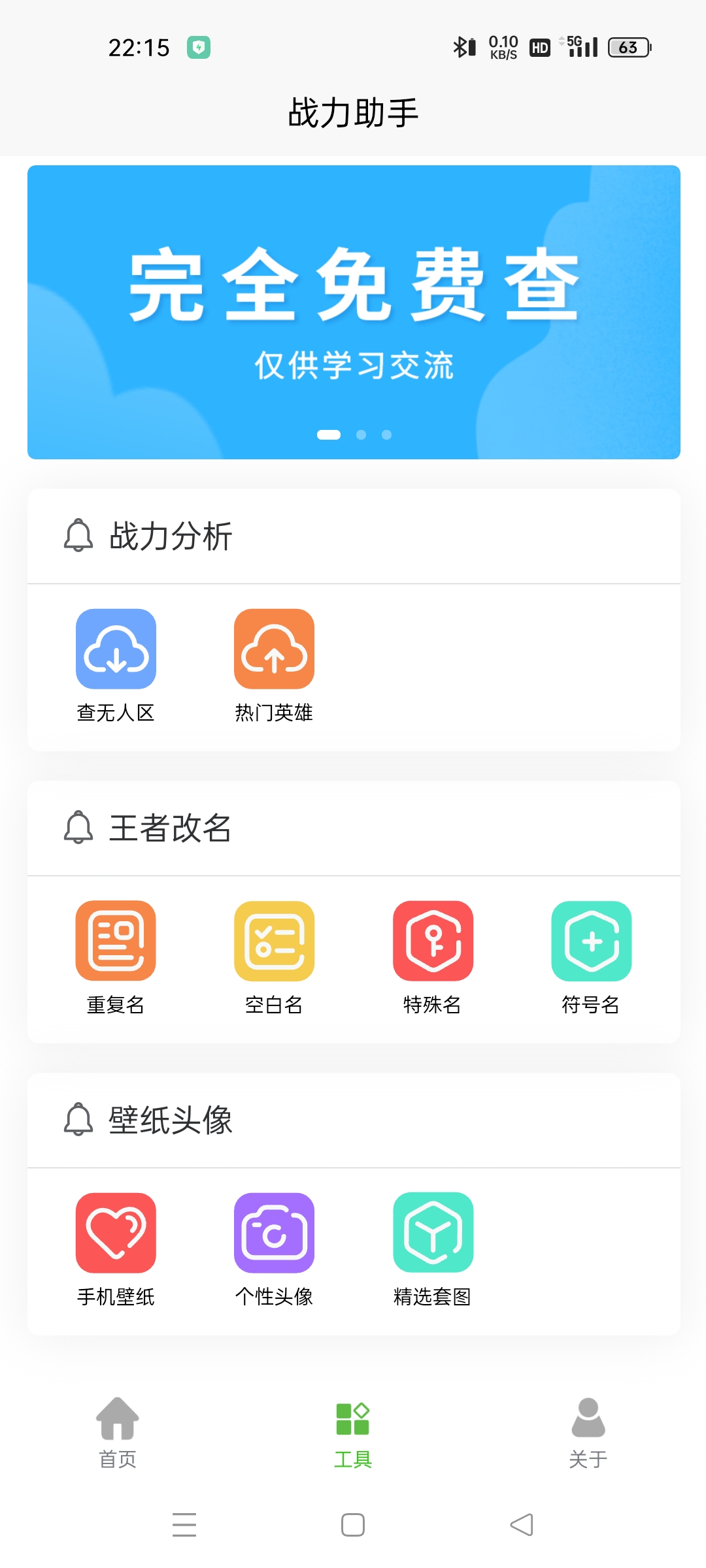706x1568 pixels.
Task: Tap the 符号名 plus hexagon icon
Action: tap(591, 939)
